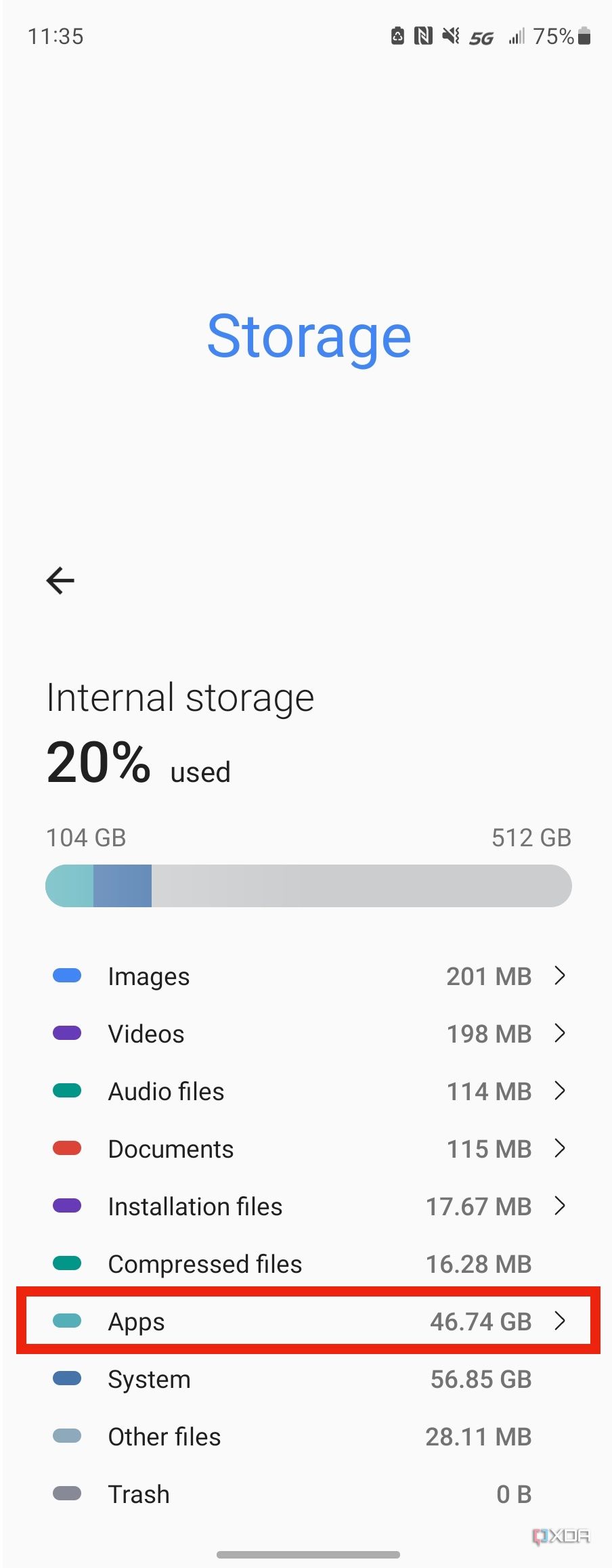The height and width of the screenshot is (1568, 612).
Task: Select the Trash category icon
Action: 66,1494
